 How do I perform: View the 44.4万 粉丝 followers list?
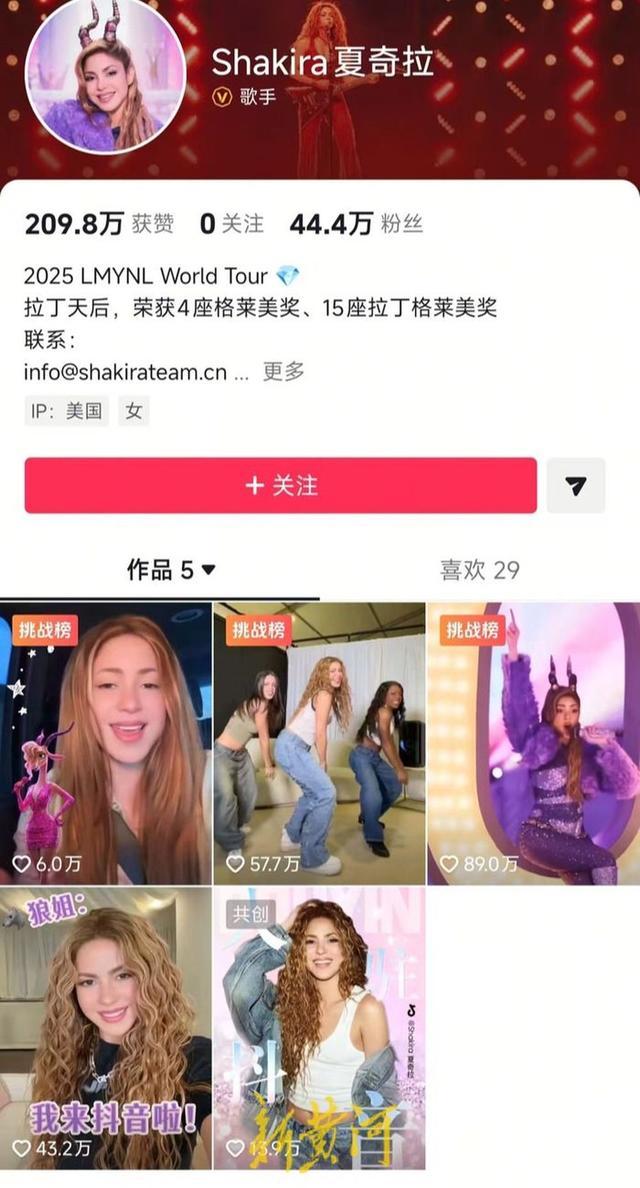(356, 224)
